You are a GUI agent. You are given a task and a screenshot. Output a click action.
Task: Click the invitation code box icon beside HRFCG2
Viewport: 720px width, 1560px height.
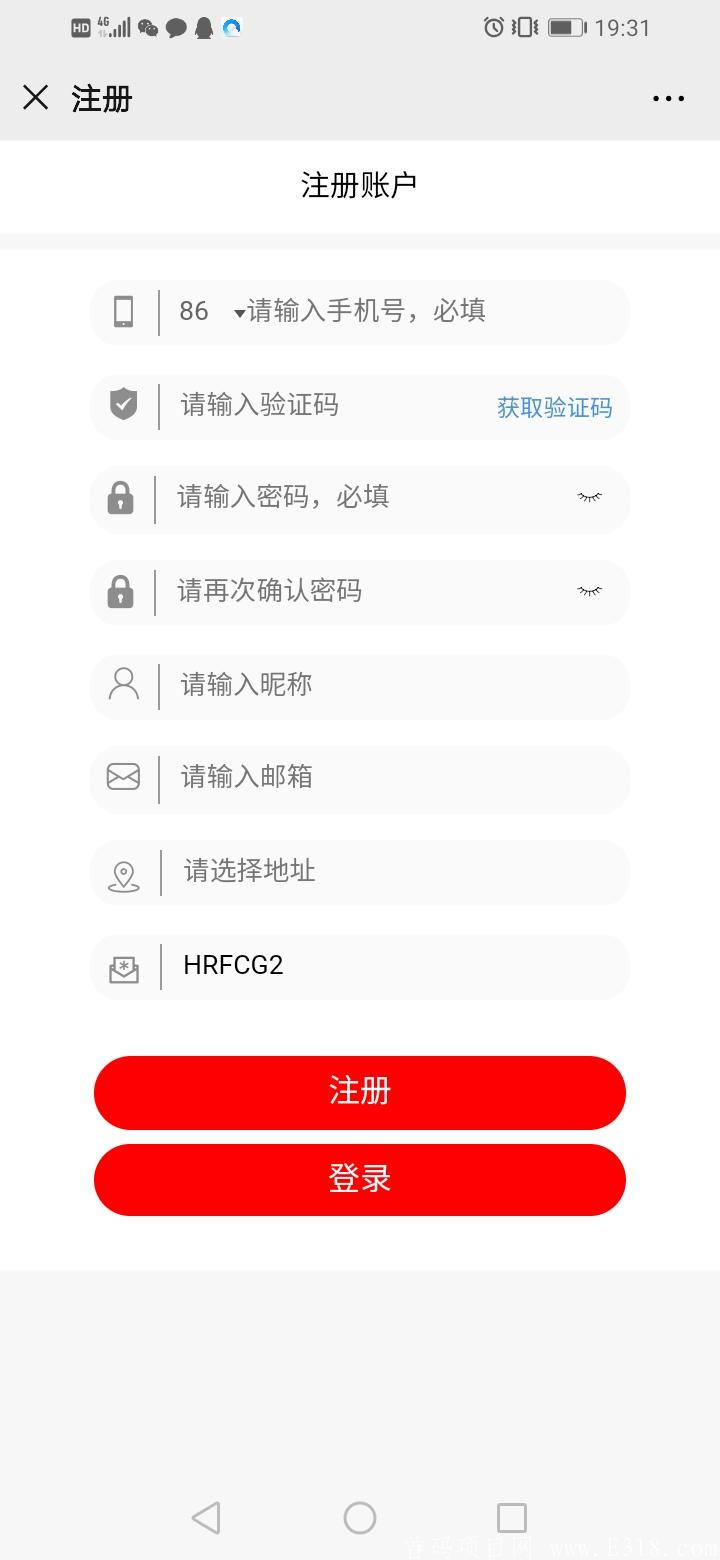pos(124,966)
